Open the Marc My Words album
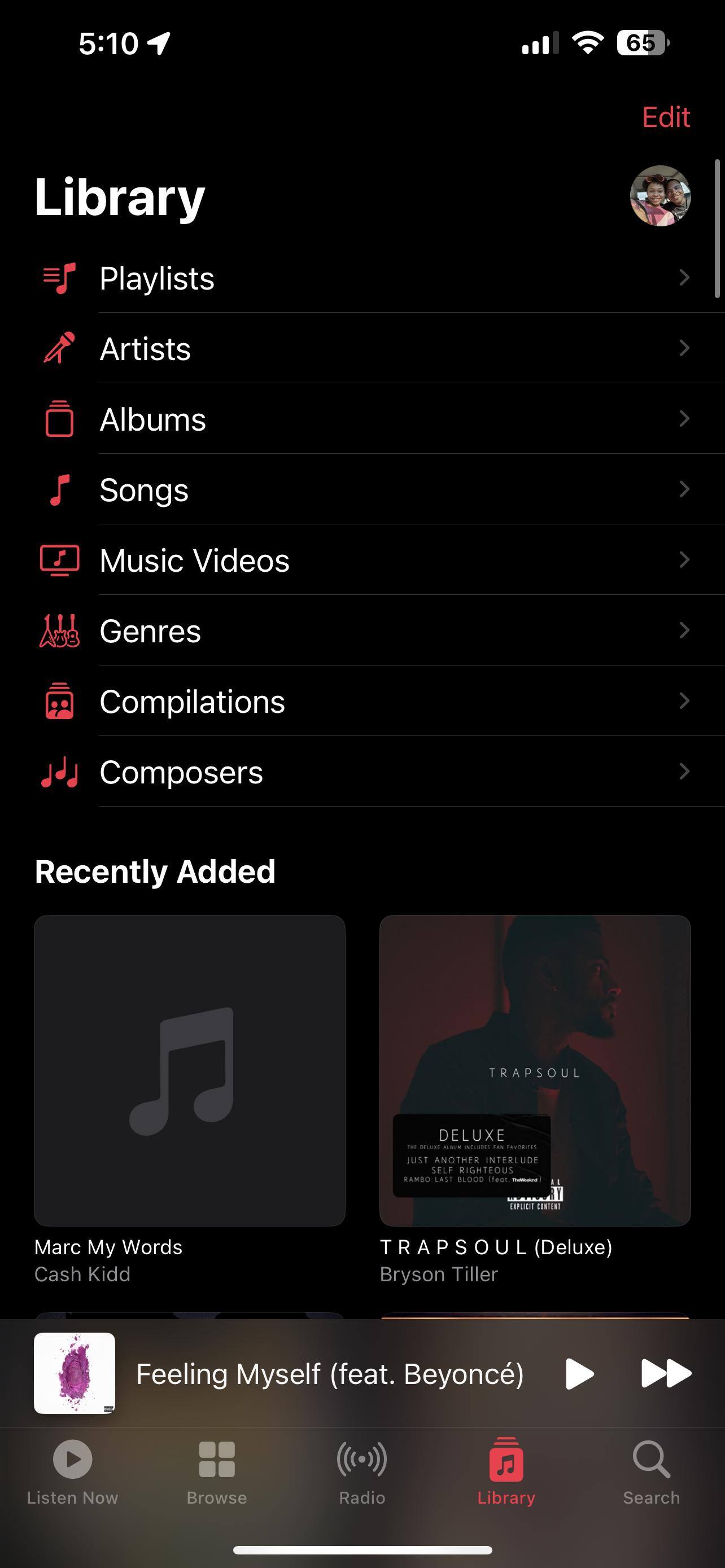Image resolution: width=725 pixels, height=1568 pixels. click(189, 1070)
